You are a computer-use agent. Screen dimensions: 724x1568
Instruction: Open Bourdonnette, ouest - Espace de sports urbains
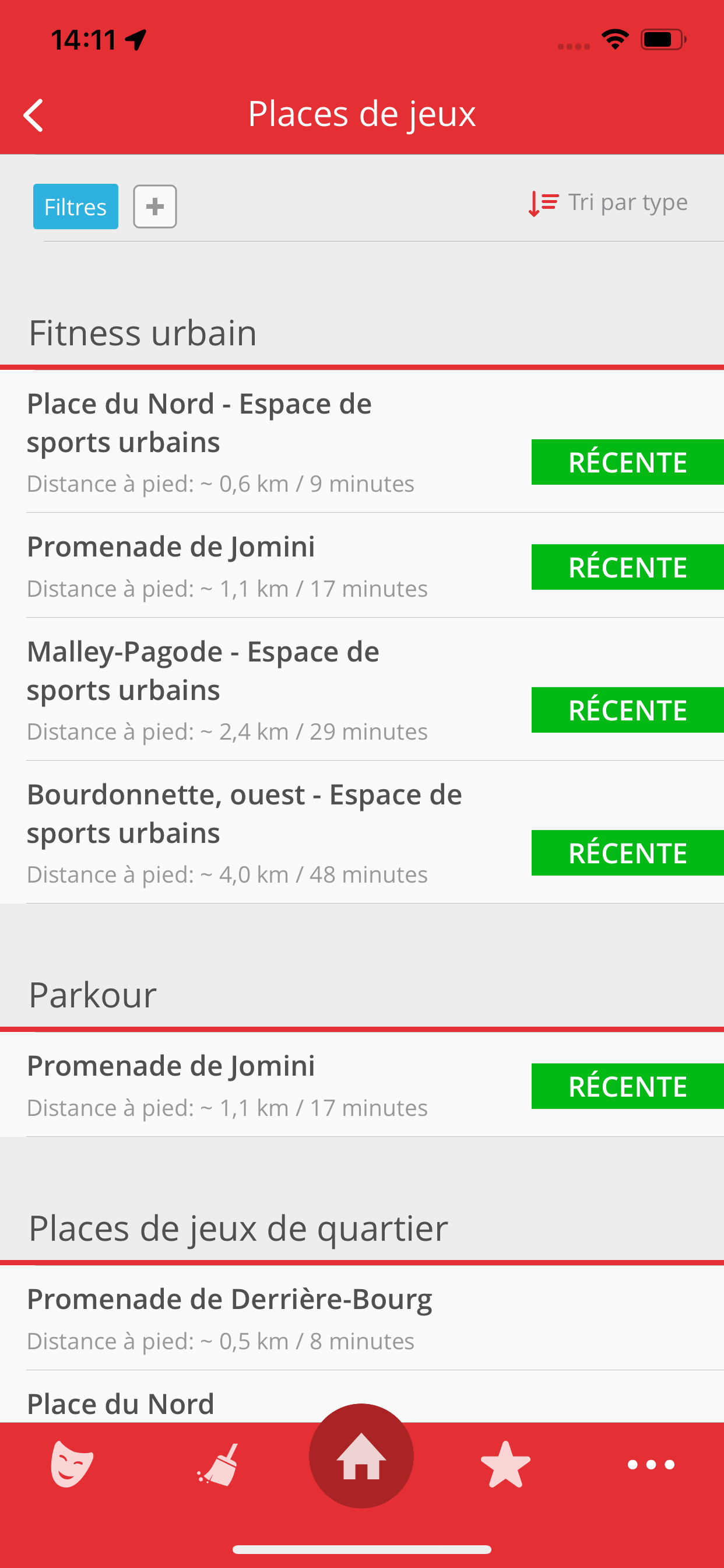(x=362, y=832)
